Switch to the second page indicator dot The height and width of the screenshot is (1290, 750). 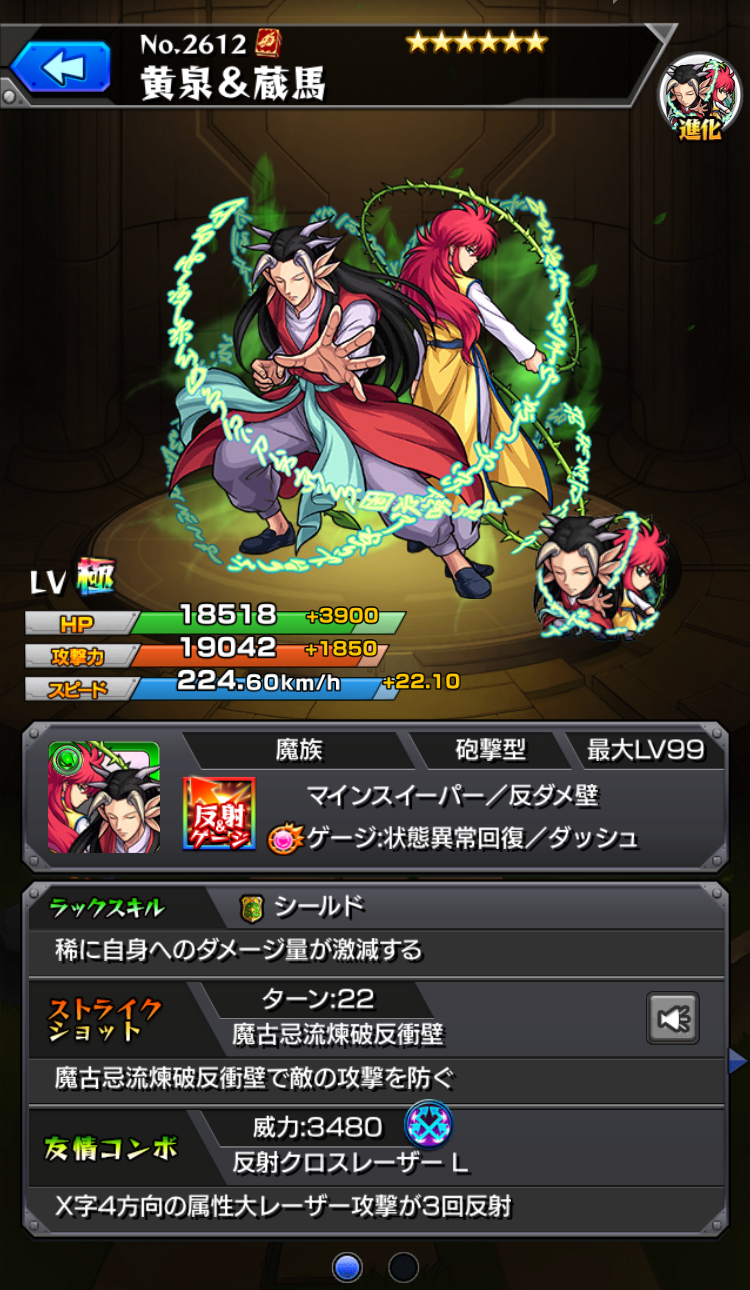coord(403,1266)
